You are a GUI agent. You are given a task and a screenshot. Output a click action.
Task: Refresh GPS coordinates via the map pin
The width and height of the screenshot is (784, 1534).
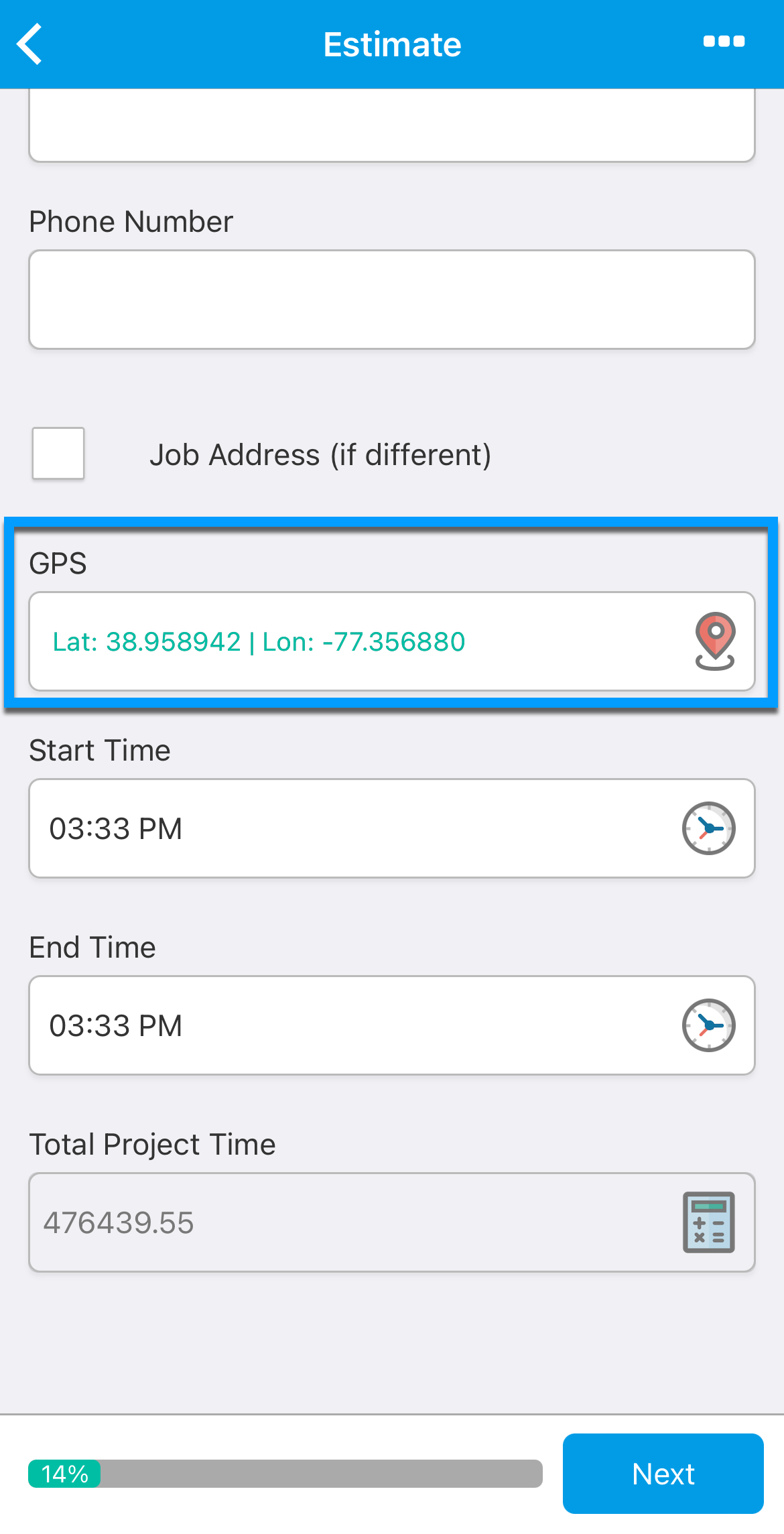714,642
